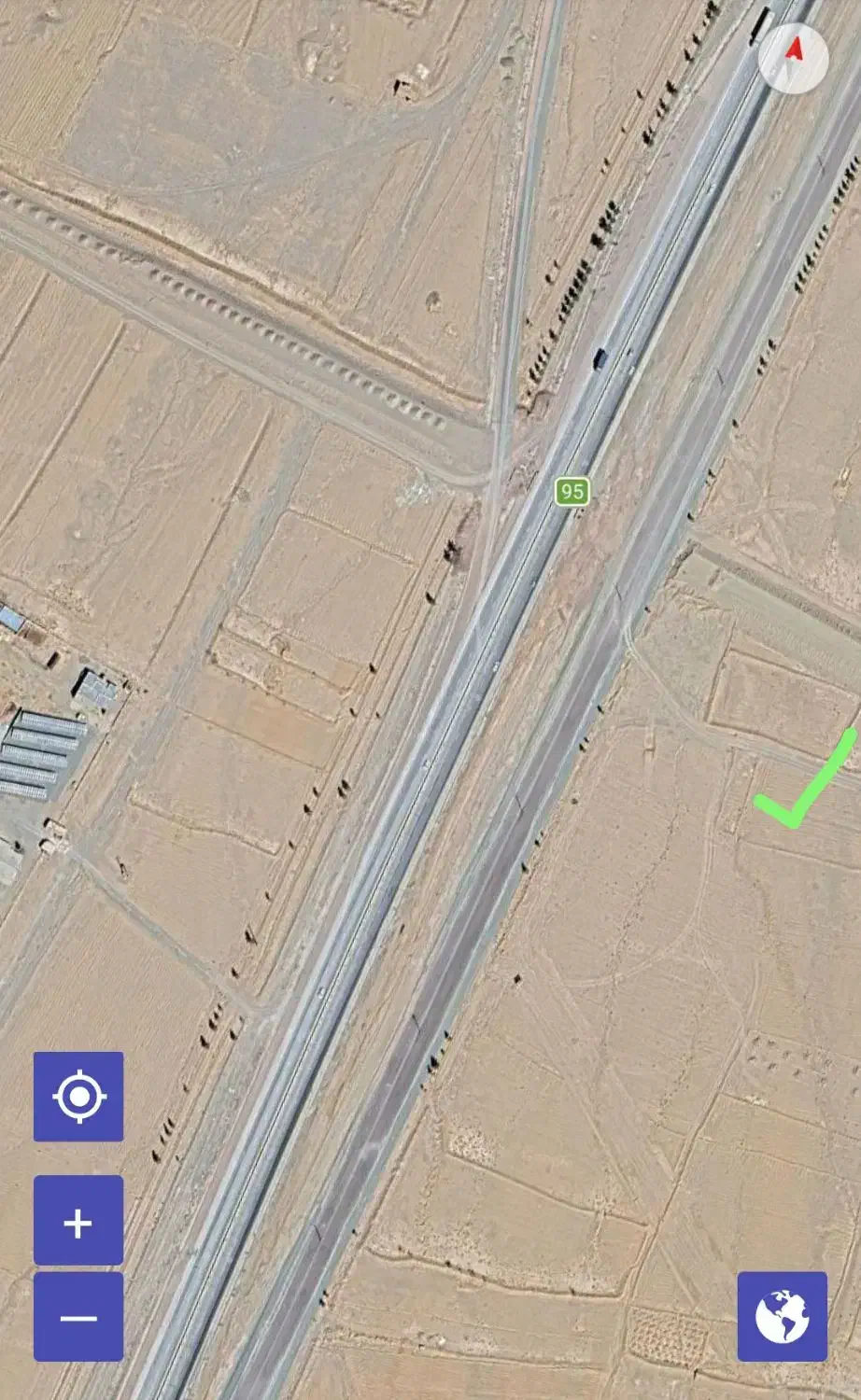
Task: Tap the compass to reset map orientation
Action: click(x=794, y=59)
